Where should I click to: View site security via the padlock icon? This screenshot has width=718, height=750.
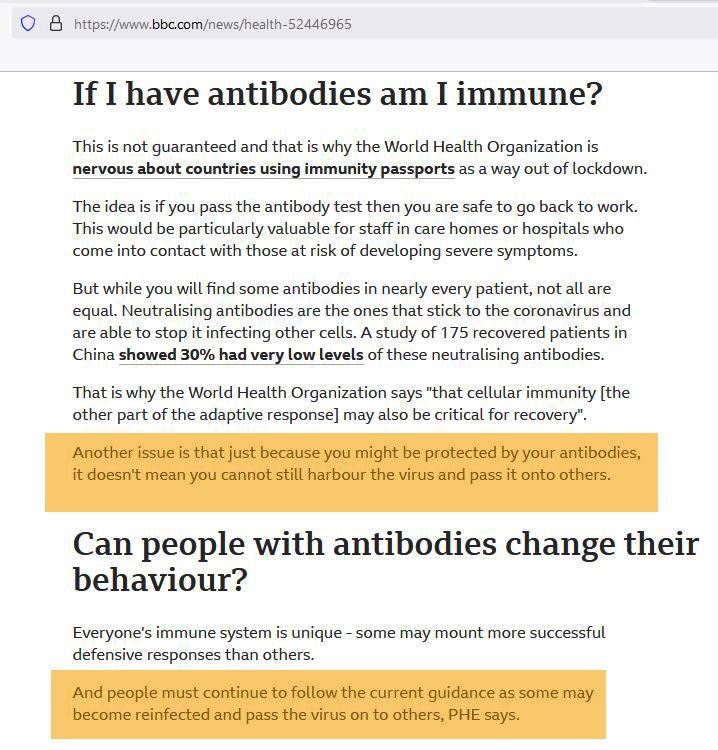click(55, 24)
